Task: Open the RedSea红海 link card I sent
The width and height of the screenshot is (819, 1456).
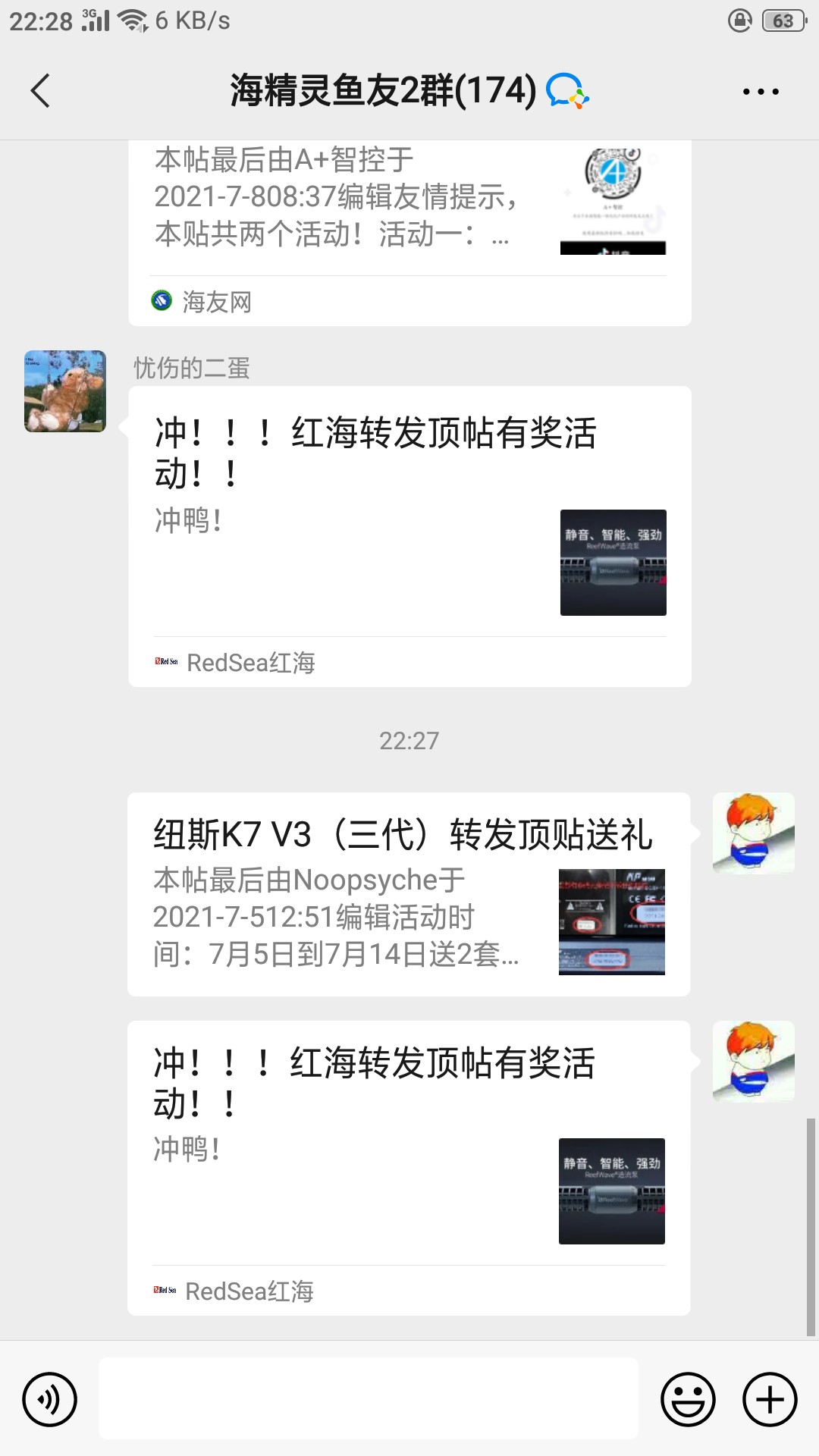Action: click(x=409, y=1168)
